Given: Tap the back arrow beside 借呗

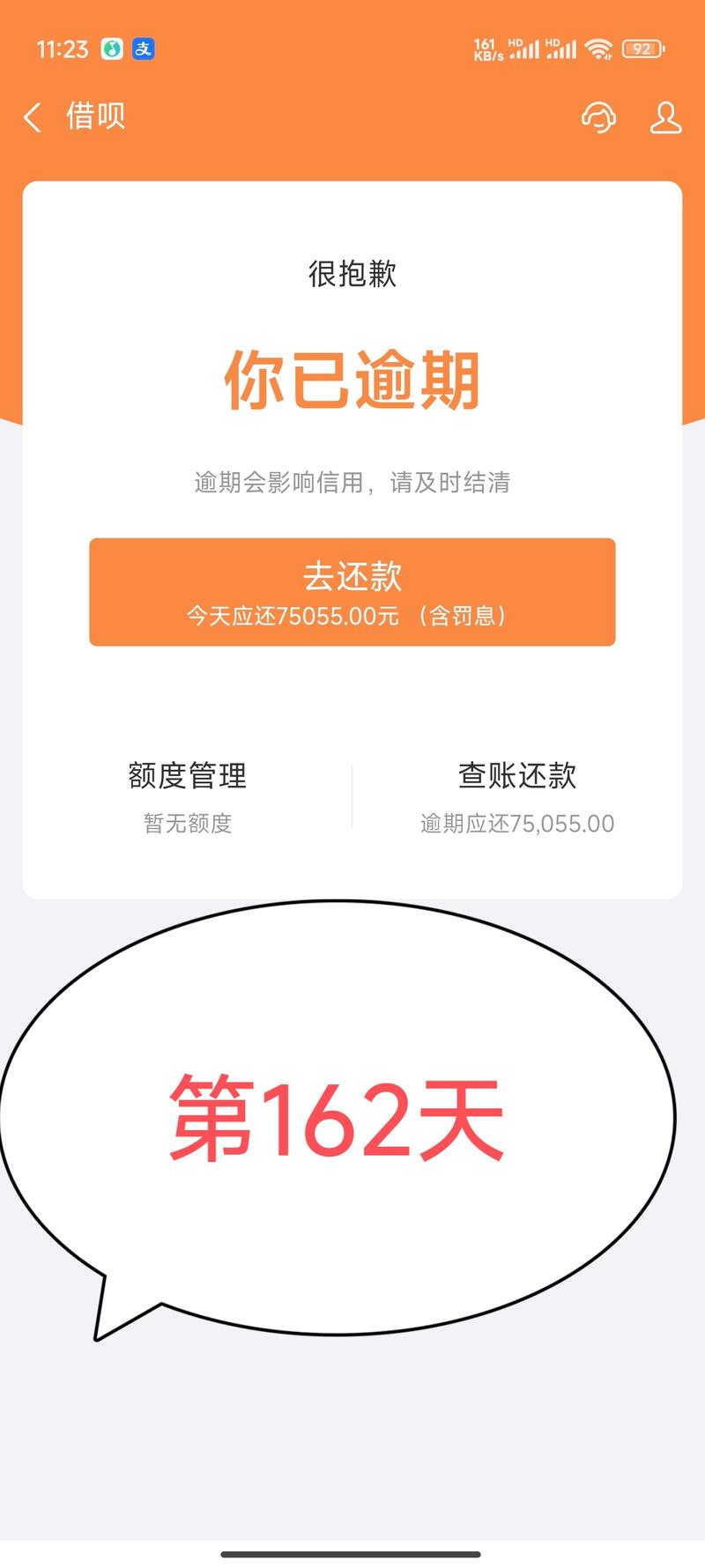Looking at the screenshot, I should 33,115.
